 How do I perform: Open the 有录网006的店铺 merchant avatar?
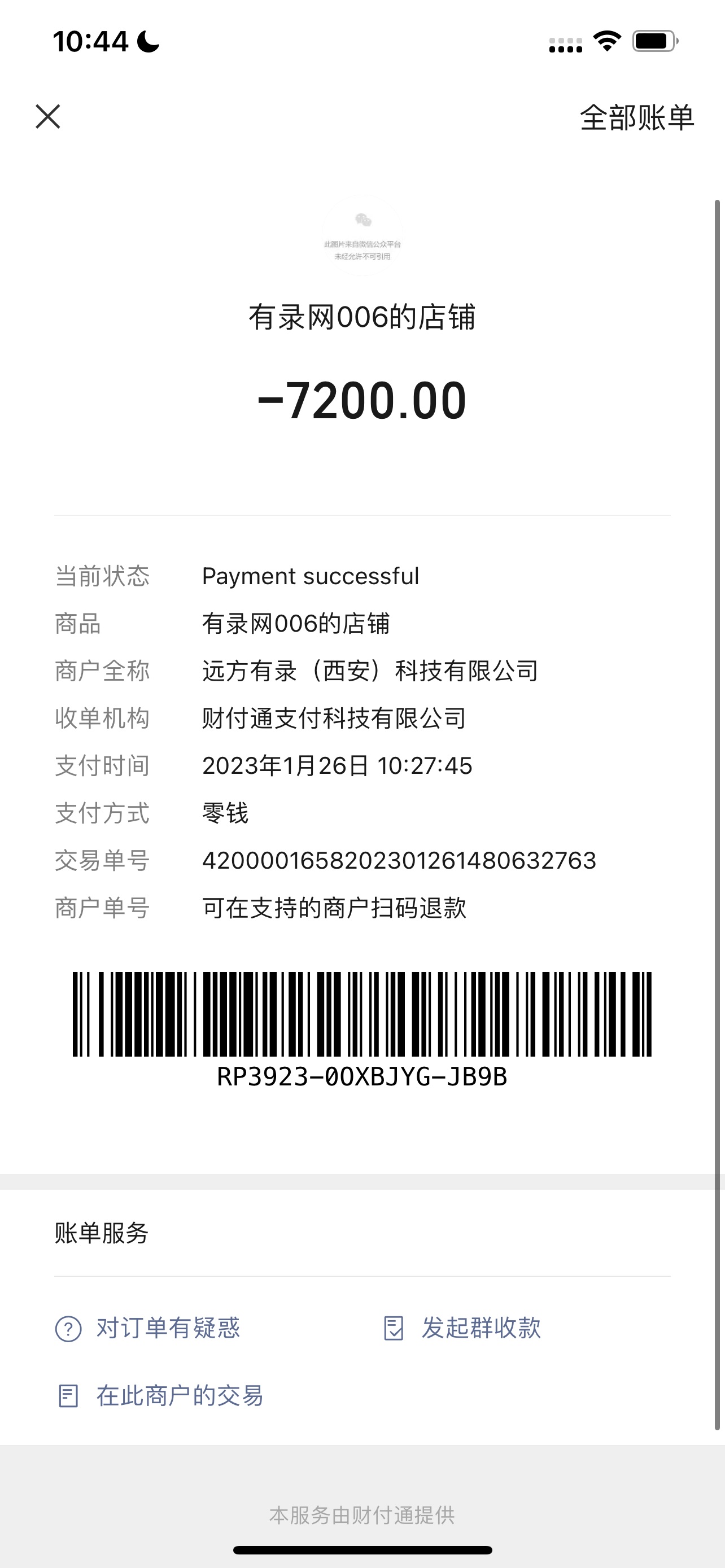pos(362,236)
